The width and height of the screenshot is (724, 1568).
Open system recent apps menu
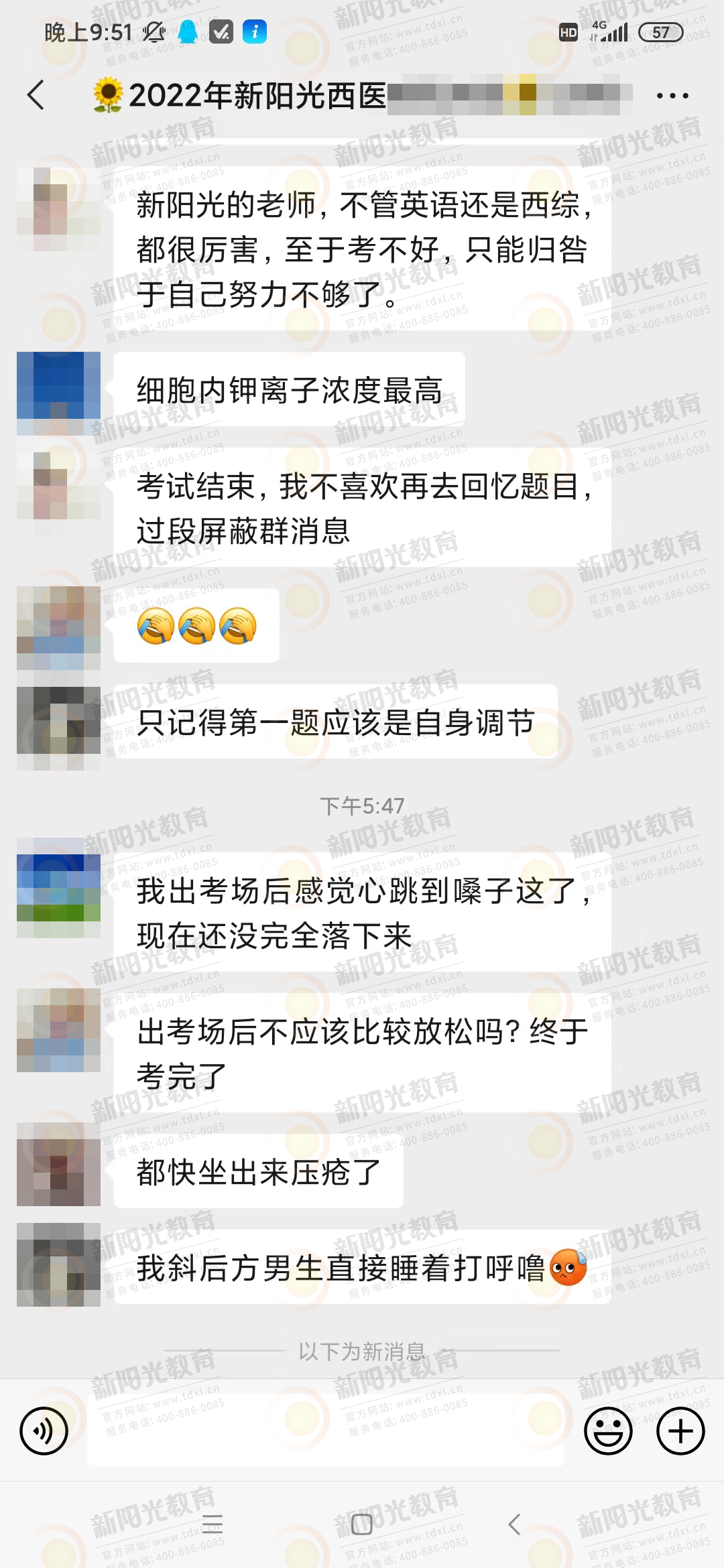tap(212, 1524)
